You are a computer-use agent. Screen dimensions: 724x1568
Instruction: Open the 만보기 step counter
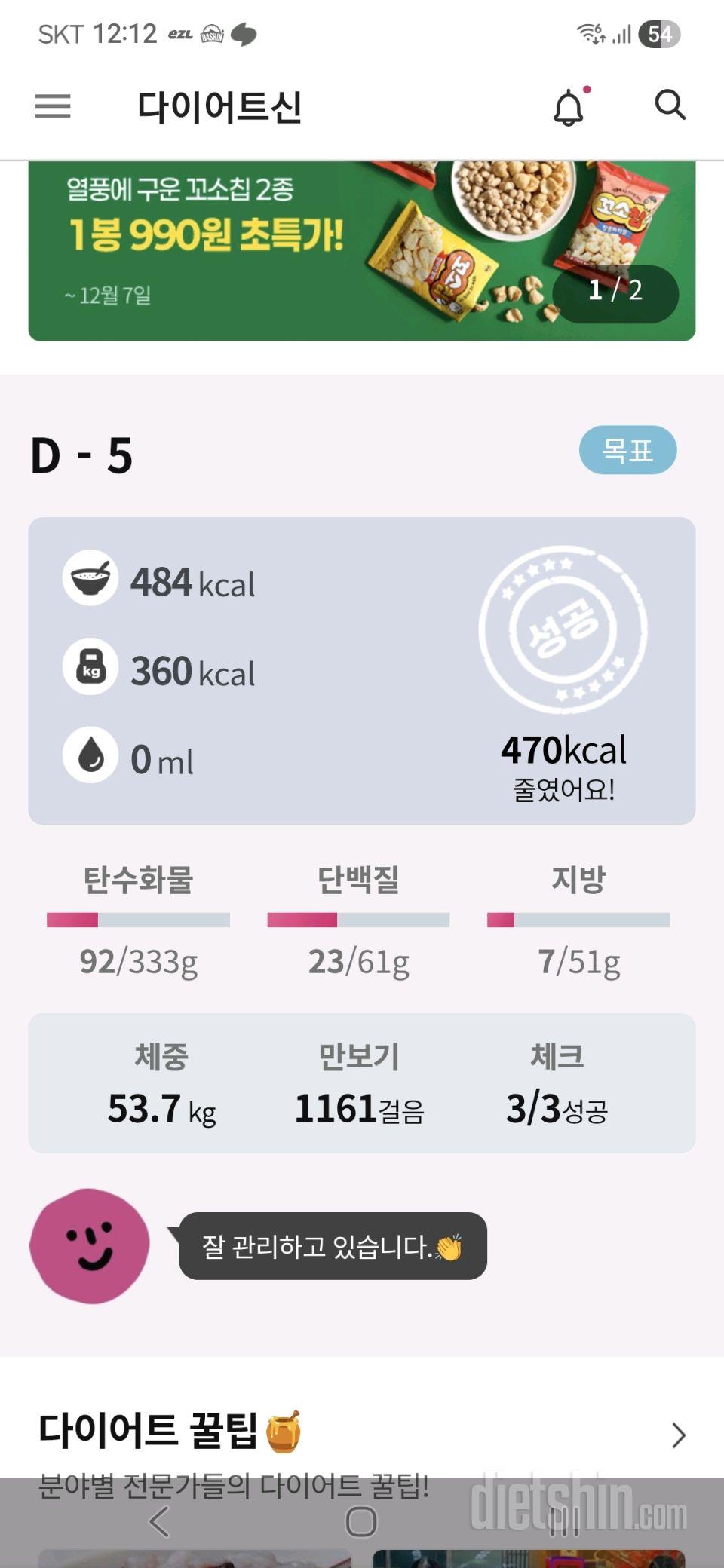(359, 1084)
